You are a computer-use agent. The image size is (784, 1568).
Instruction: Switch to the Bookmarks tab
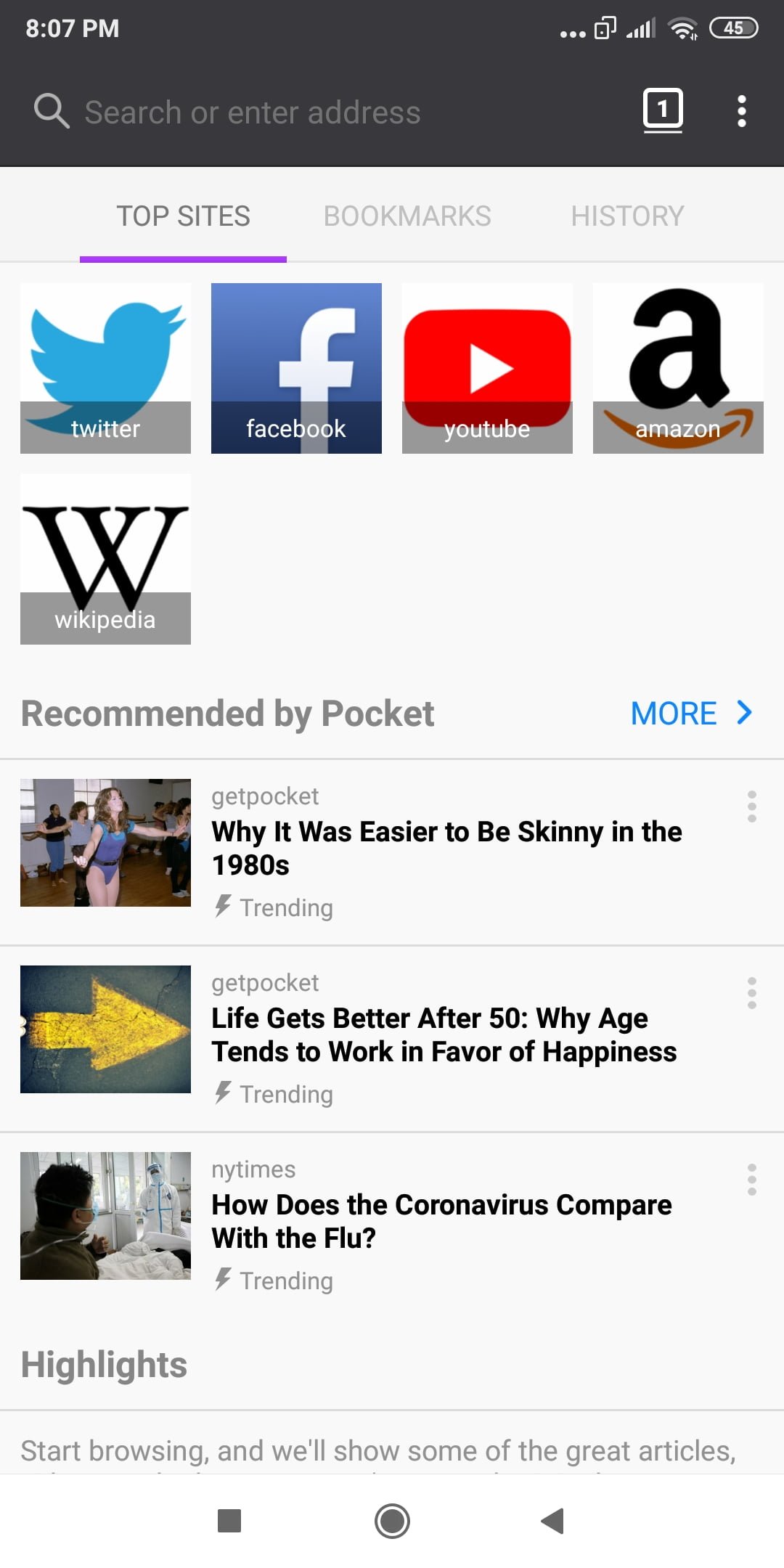[x=407, y=216]
